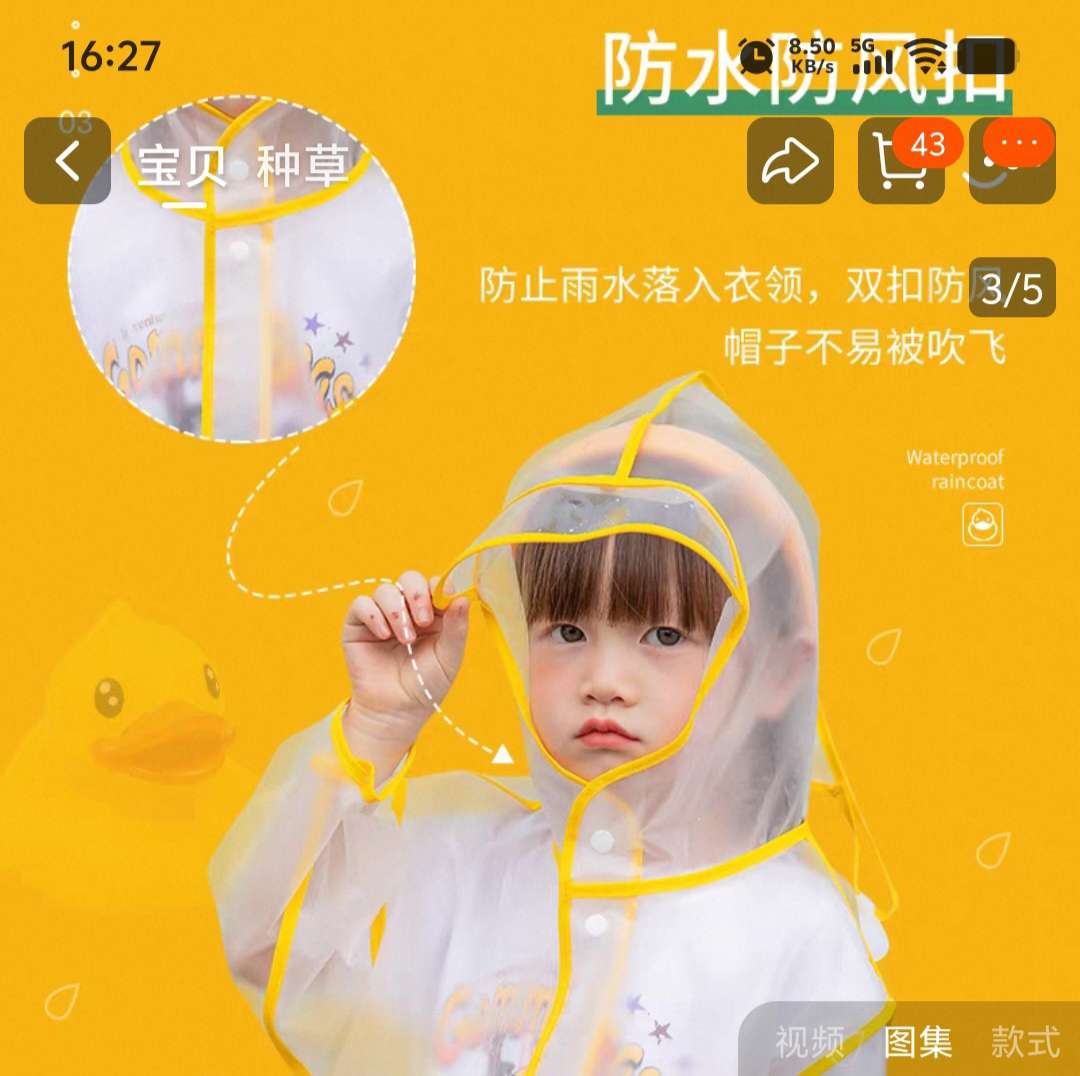Open the 款式 styles tab
Screen dimensions: 1080x1076
click(1025, 1042)
